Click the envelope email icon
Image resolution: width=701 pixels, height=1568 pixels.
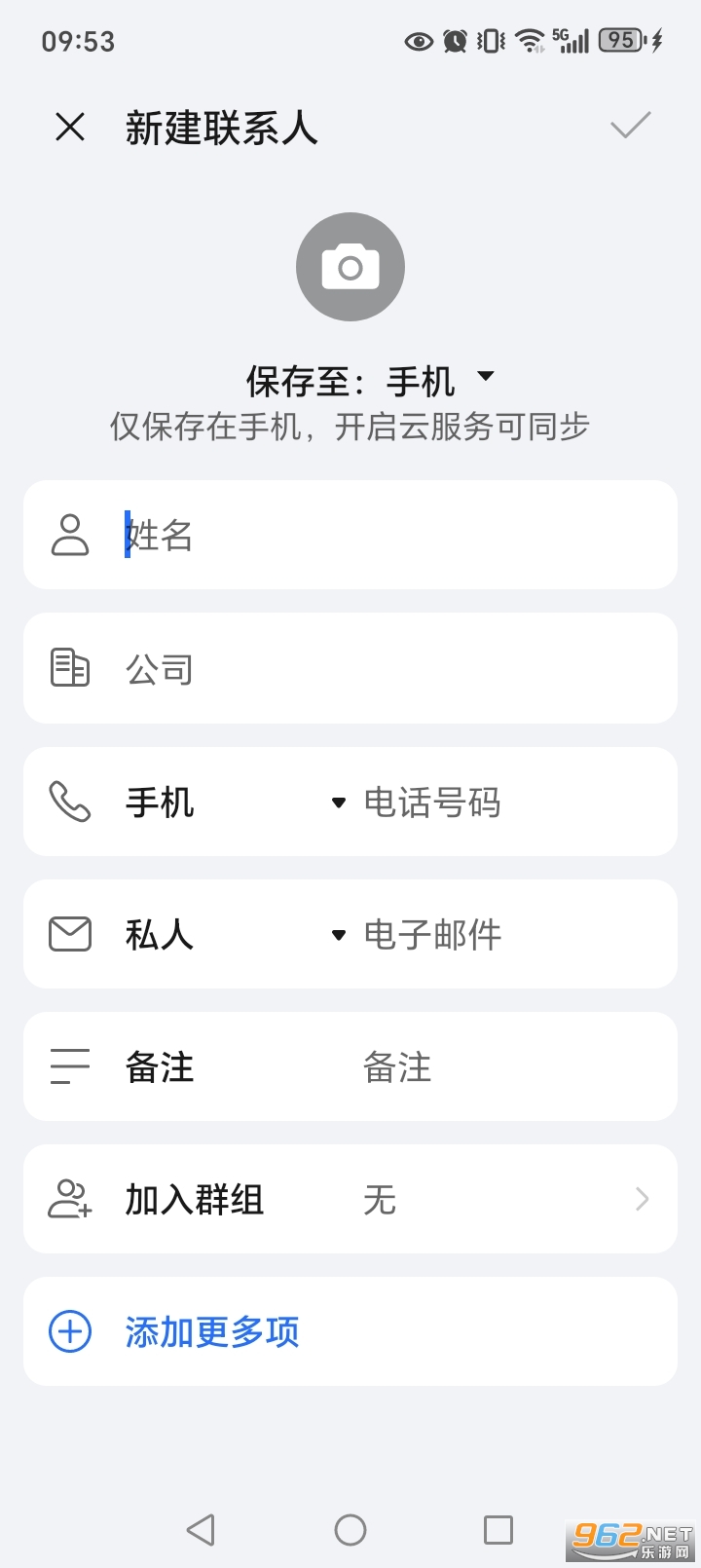click(68, 933)
